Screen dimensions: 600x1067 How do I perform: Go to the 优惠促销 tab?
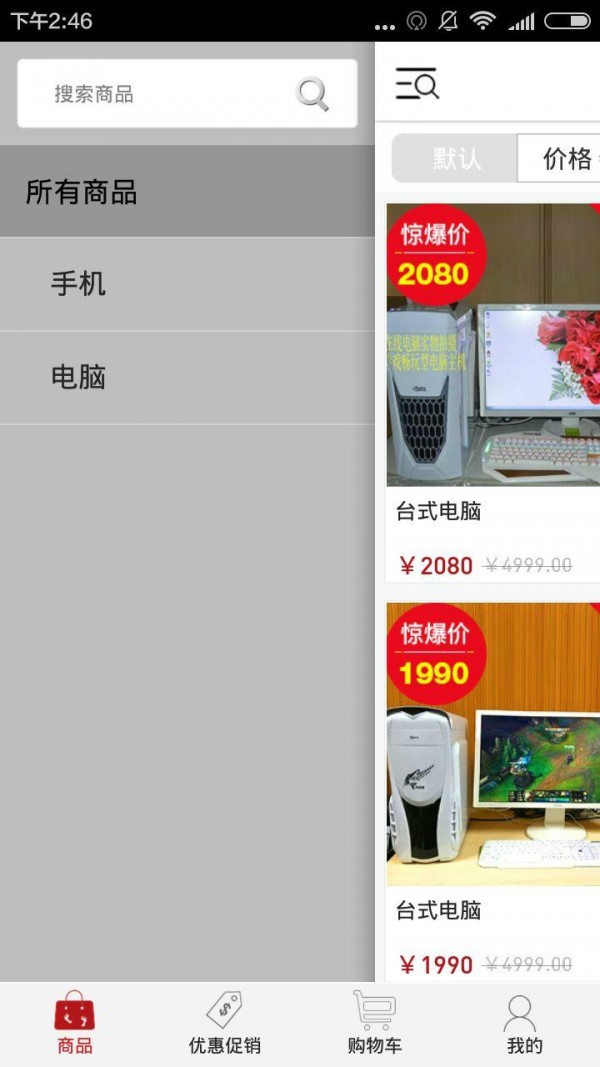(225, 1023)
